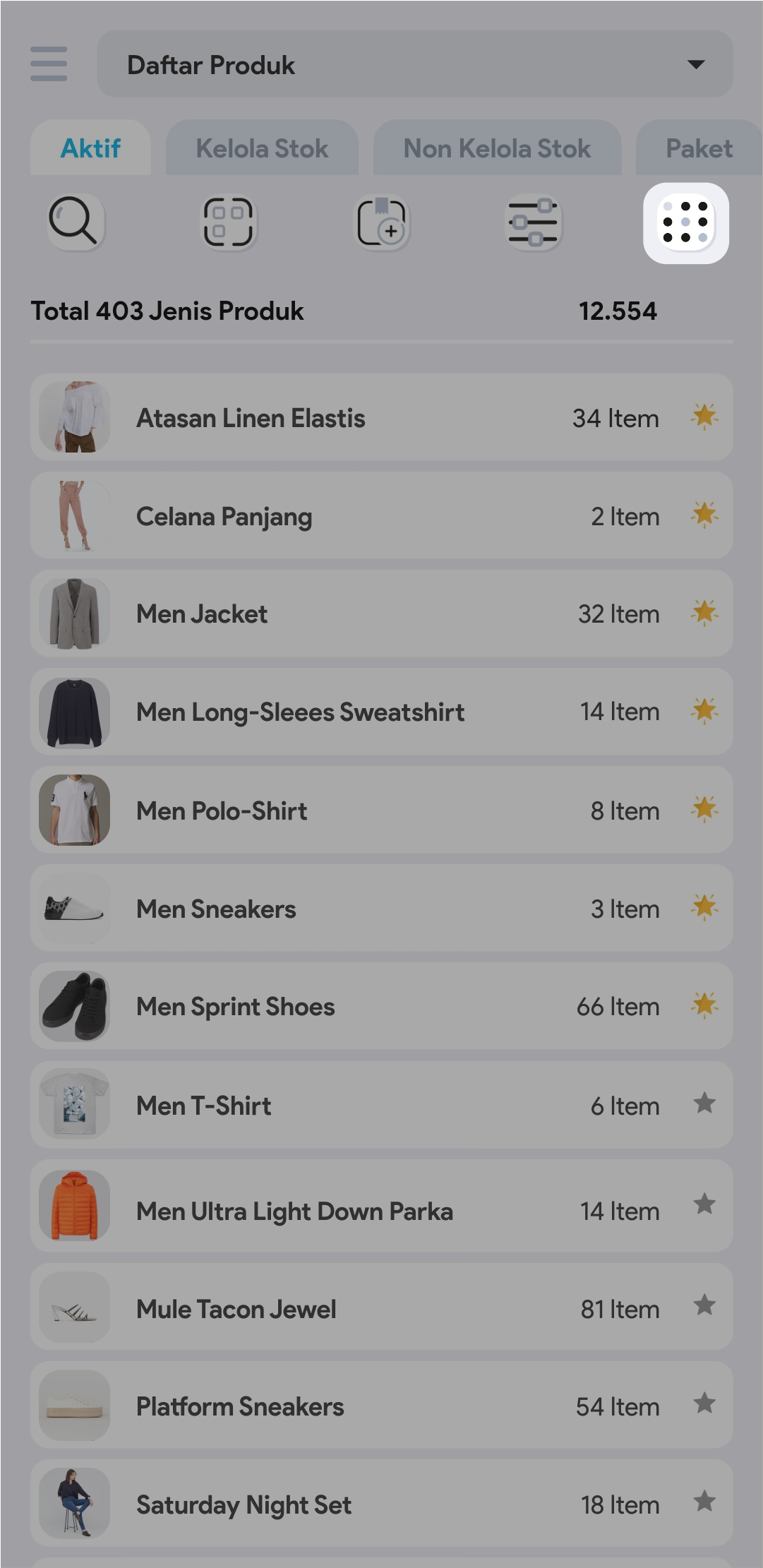Unfavorite Celana Panjang star
Viewport: 763px width, 1568px height.
point(704,515)
